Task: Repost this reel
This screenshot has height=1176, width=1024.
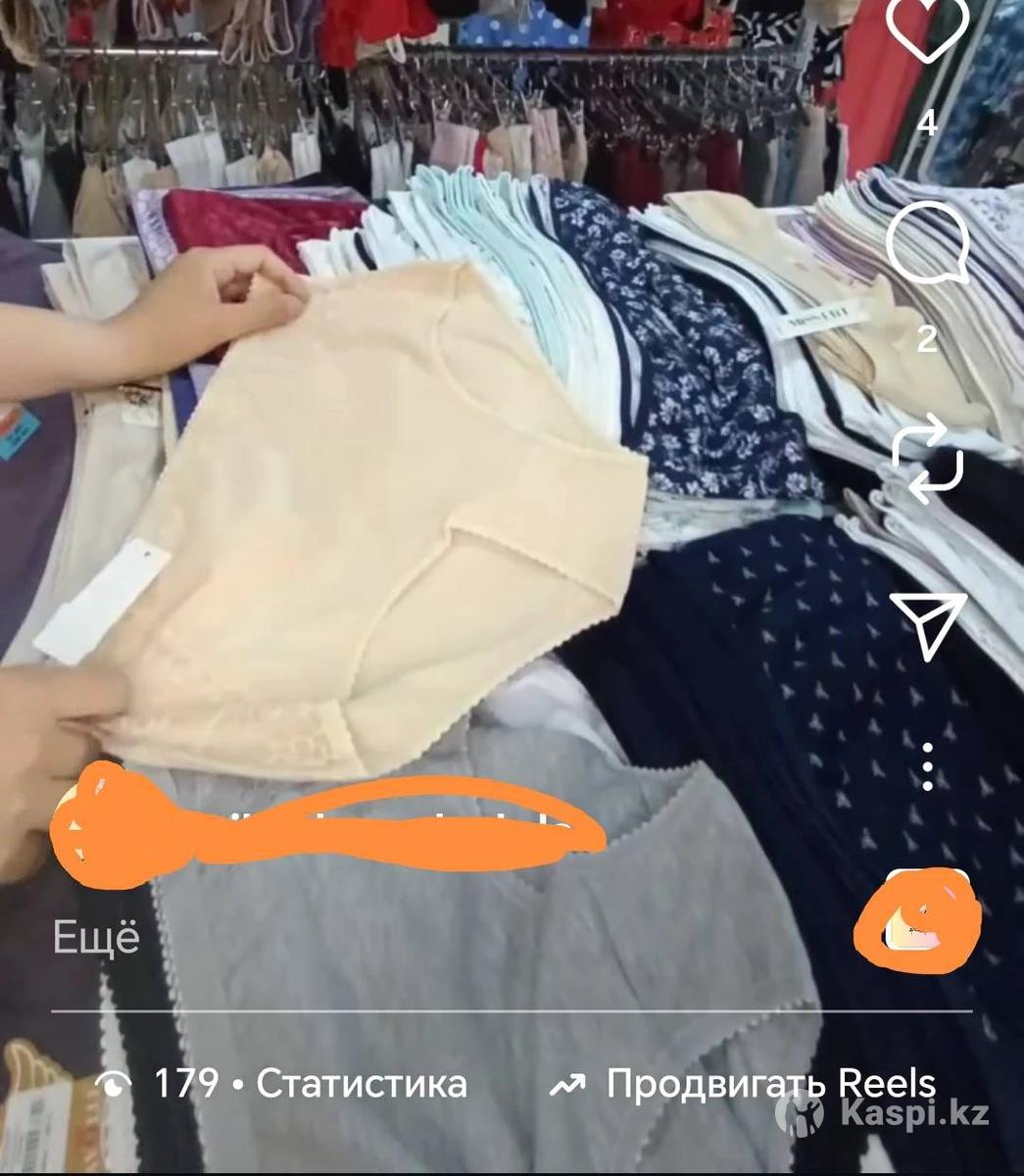Action: click(927, 458)
